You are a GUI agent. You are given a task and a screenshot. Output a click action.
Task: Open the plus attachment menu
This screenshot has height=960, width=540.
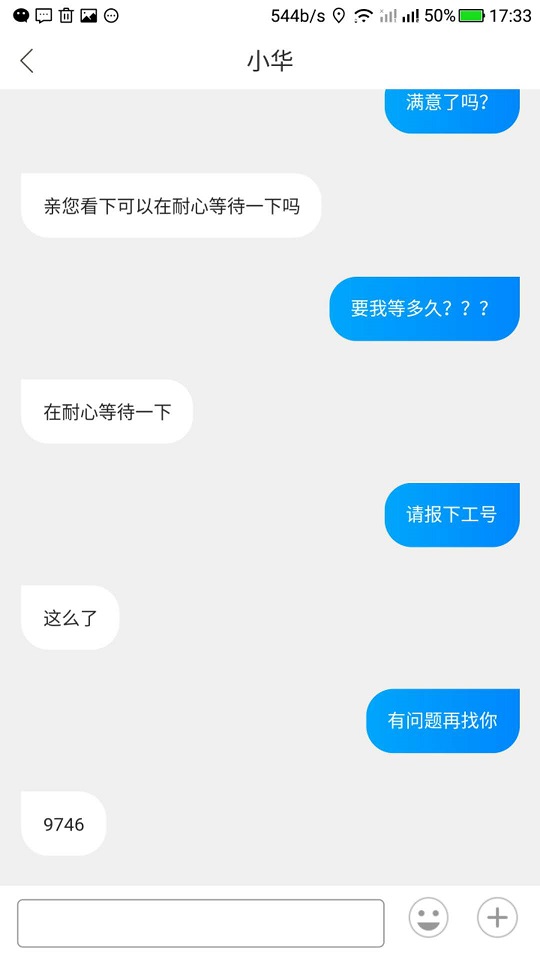click(497, 917)
